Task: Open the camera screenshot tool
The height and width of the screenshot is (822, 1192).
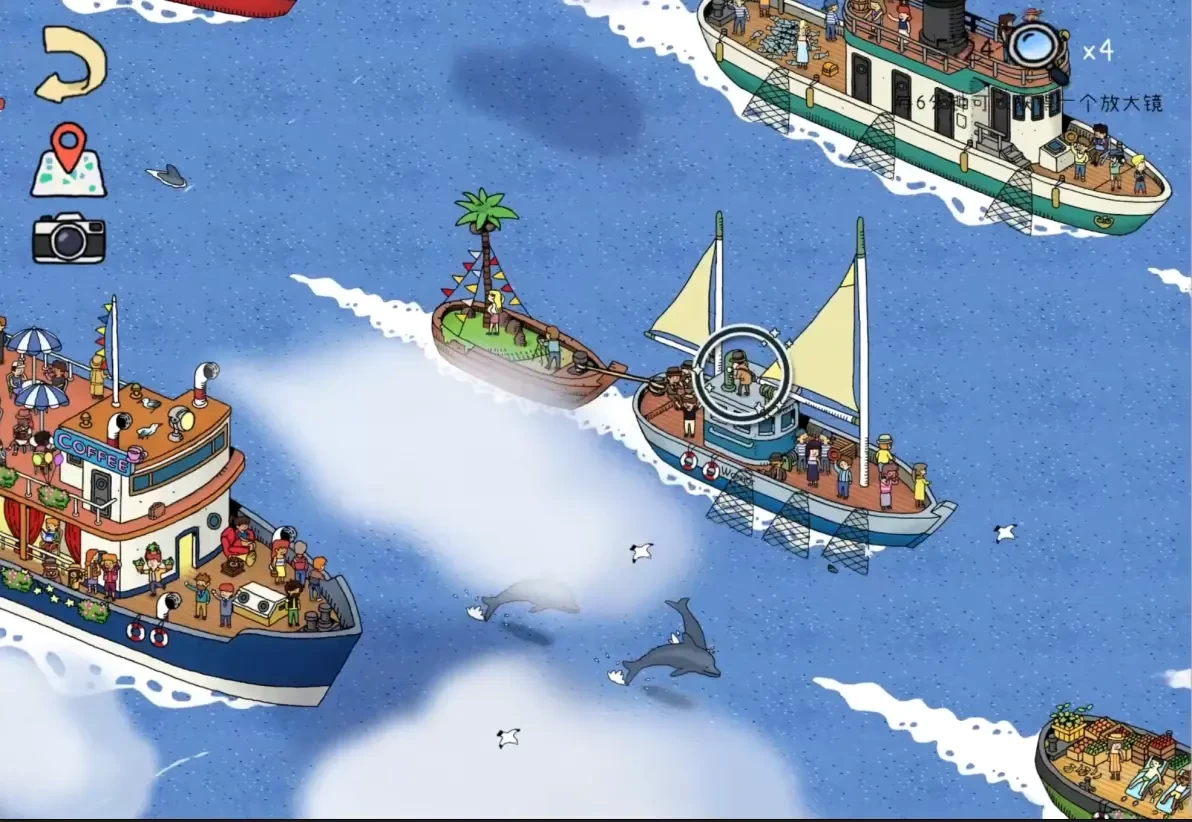Action: coord(69,238)
